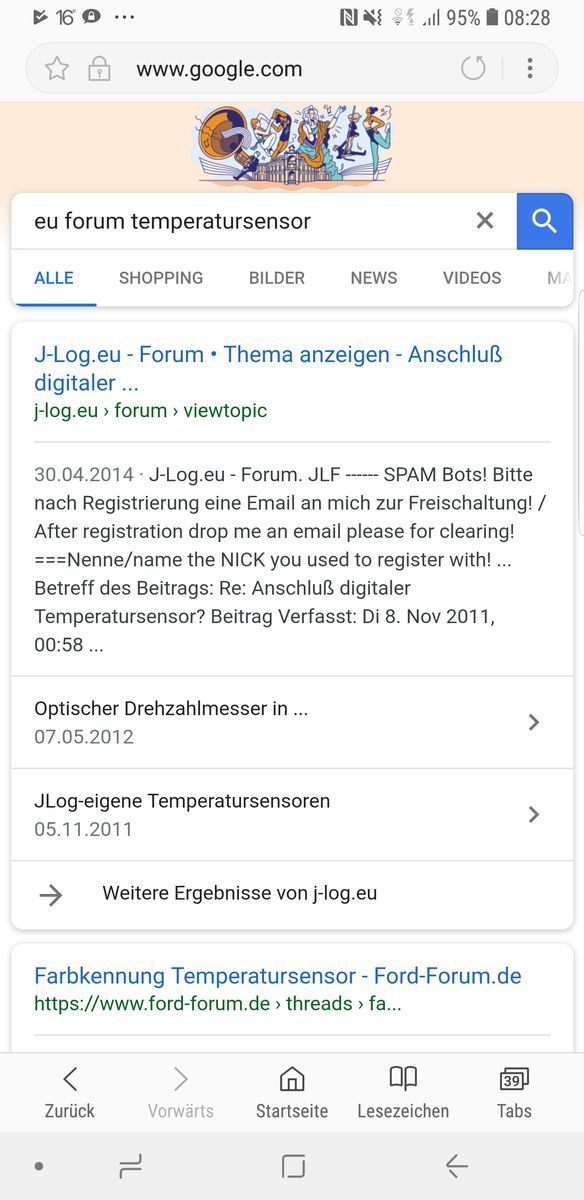Screen dimensions: 584x1200
Task: Open the J-Log.eu Forum result
Action: [268, 368]
